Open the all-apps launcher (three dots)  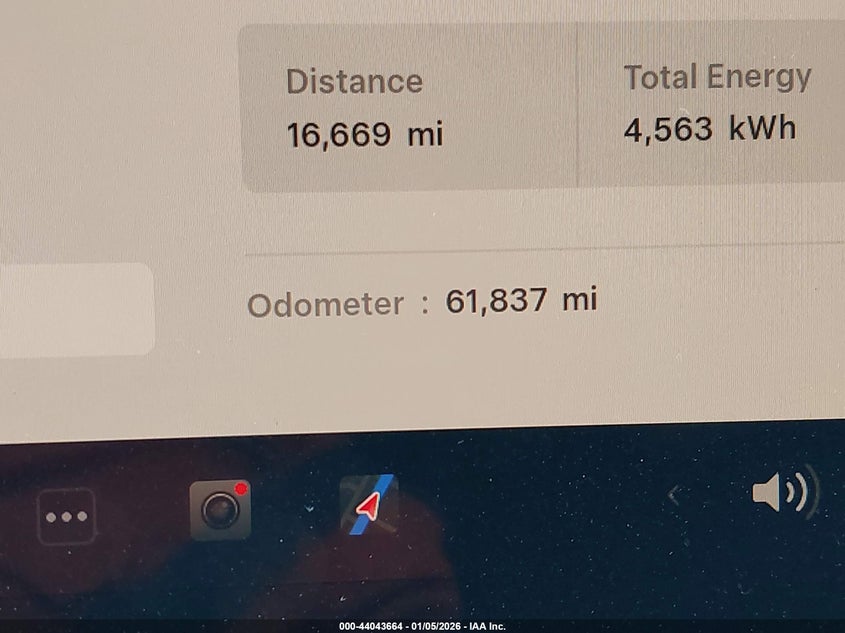coord(66,516)
